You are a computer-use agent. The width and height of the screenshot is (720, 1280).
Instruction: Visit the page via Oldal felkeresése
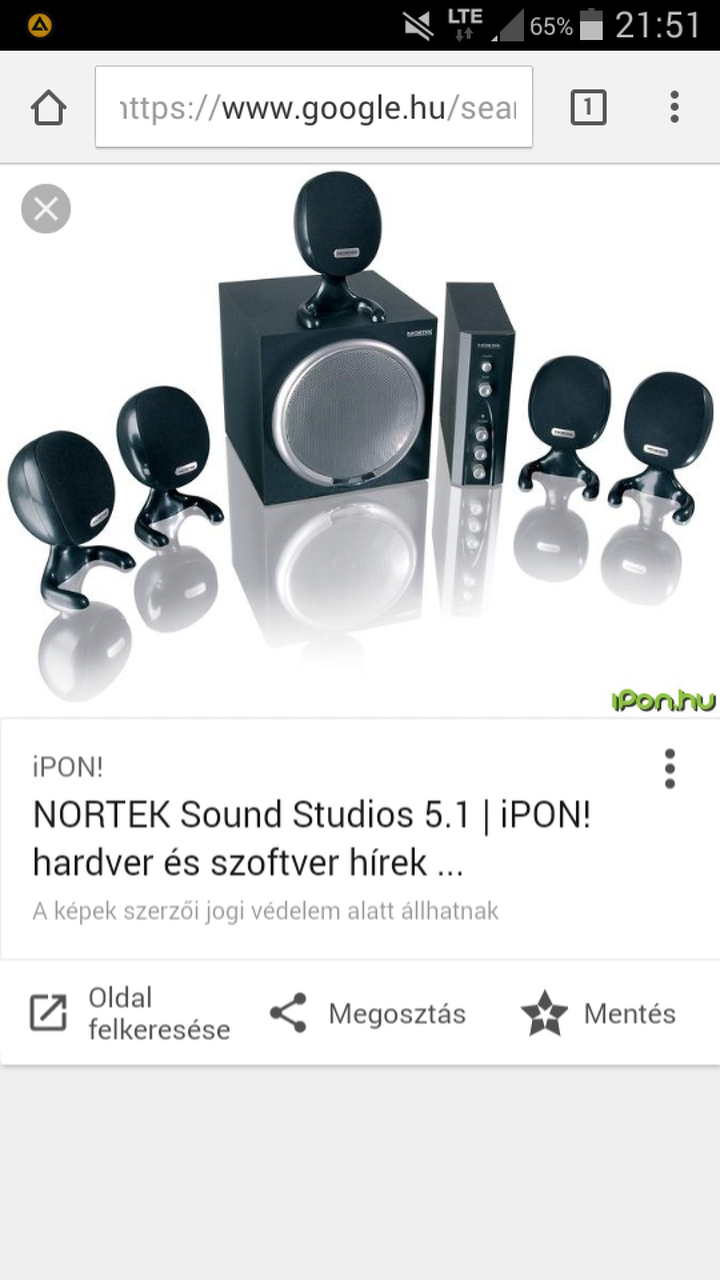130,1013
